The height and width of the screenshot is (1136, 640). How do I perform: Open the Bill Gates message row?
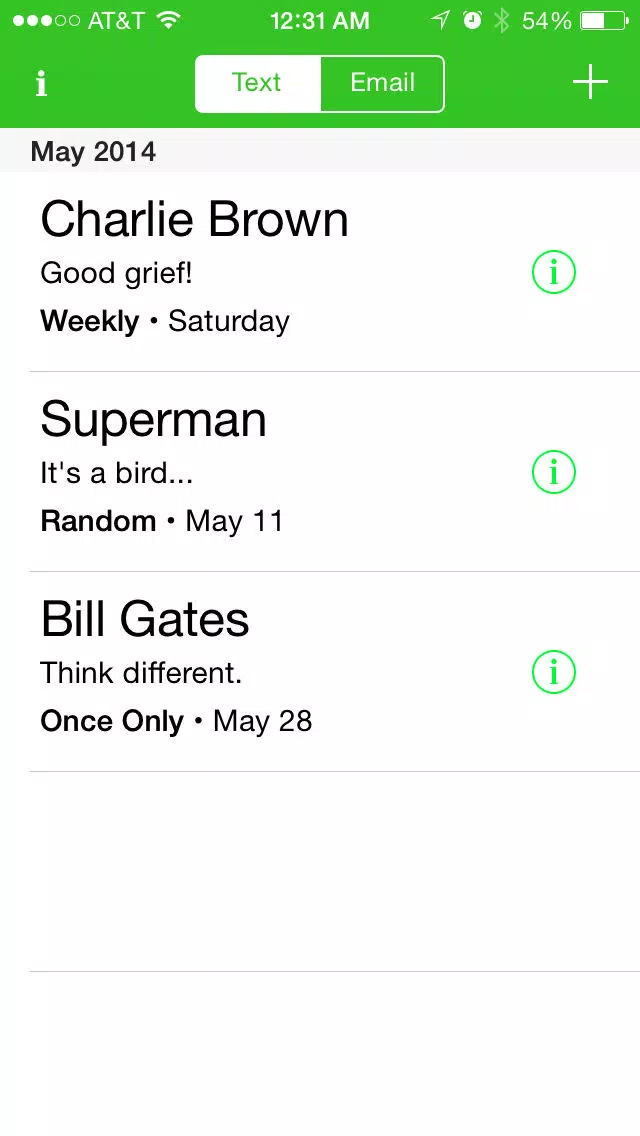[x=320, y=672]
